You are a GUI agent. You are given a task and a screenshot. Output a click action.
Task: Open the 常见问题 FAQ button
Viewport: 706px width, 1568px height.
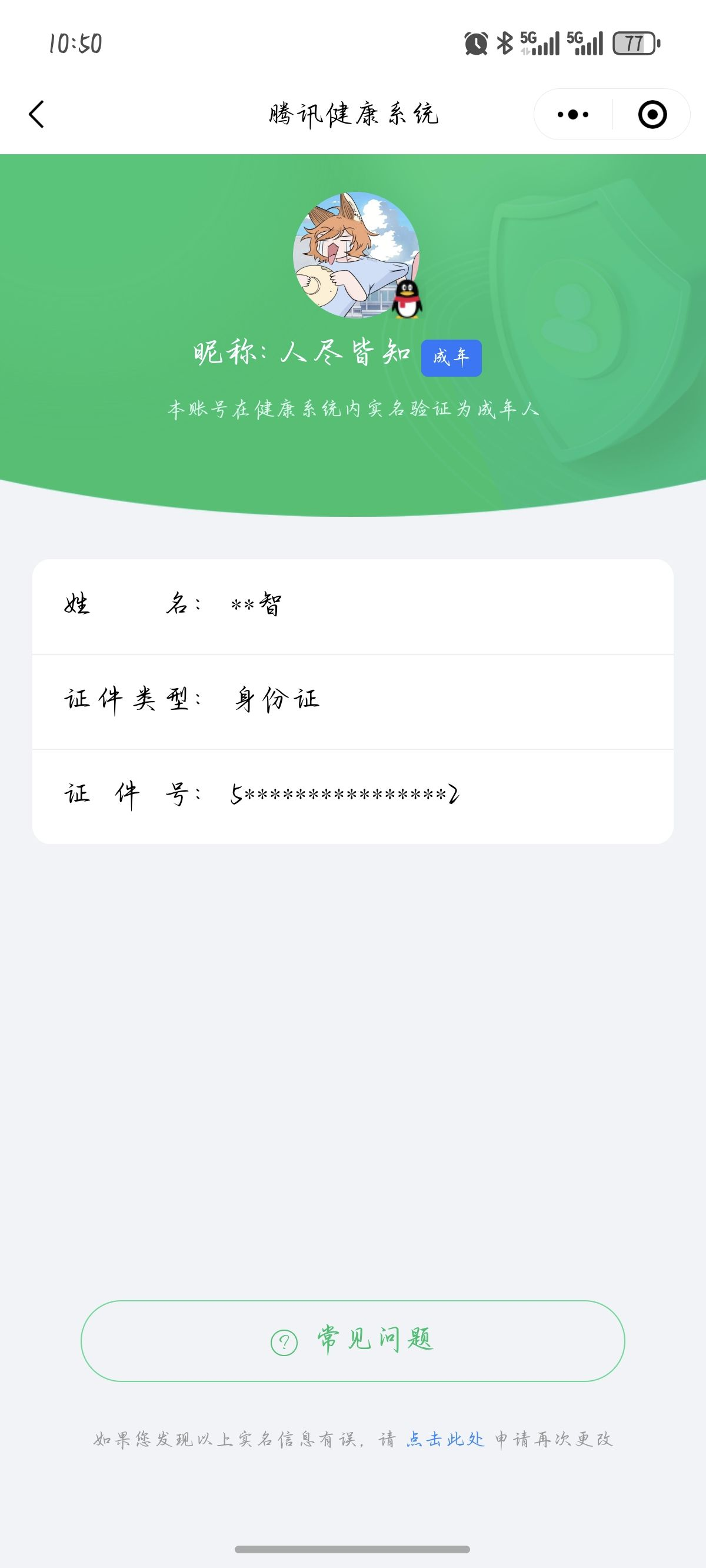coord(353,1340)
